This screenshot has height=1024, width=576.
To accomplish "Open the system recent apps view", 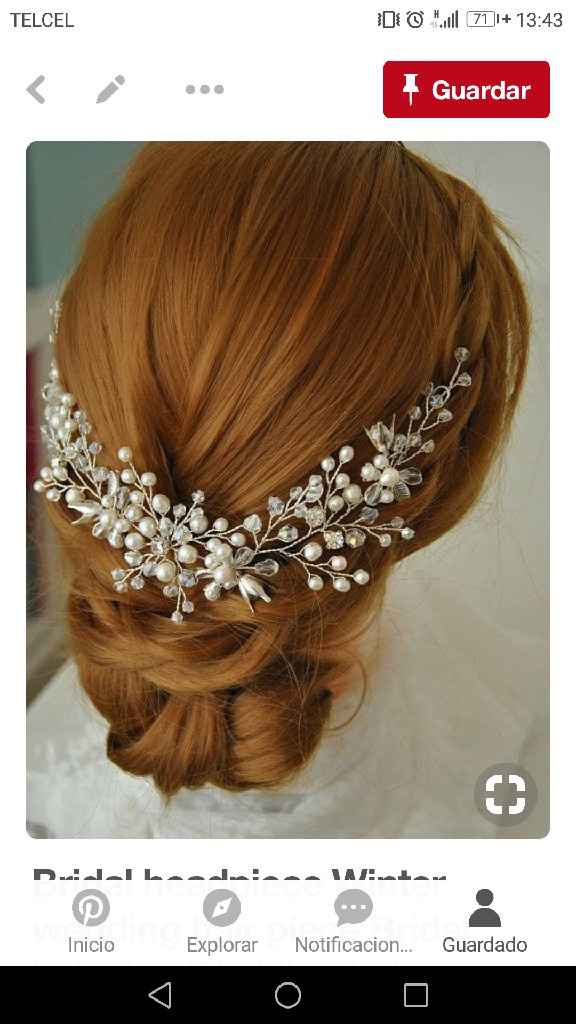I will [x=416, y=995].
